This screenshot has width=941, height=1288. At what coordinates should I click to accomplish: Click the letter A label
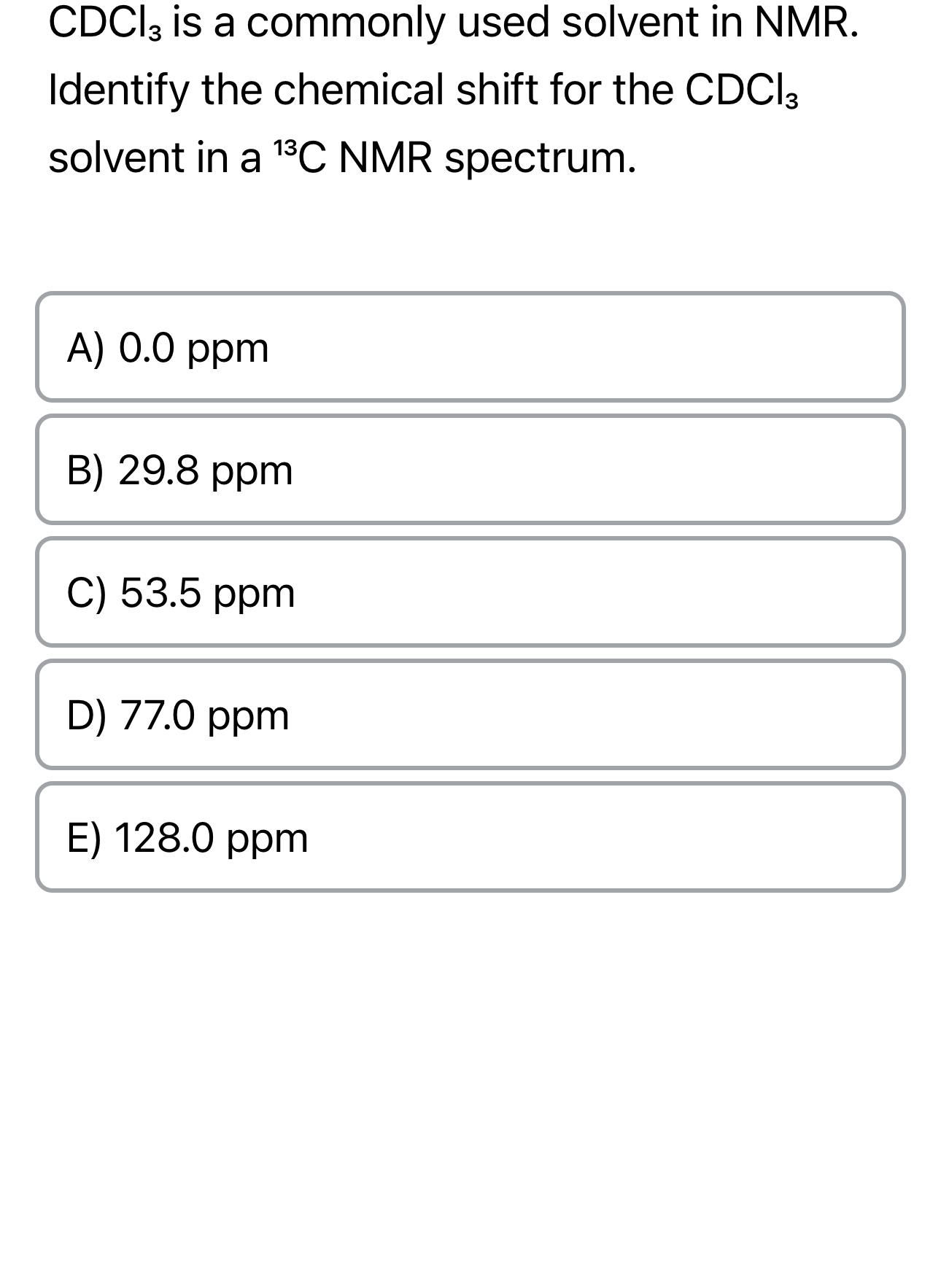click(82, 348)
